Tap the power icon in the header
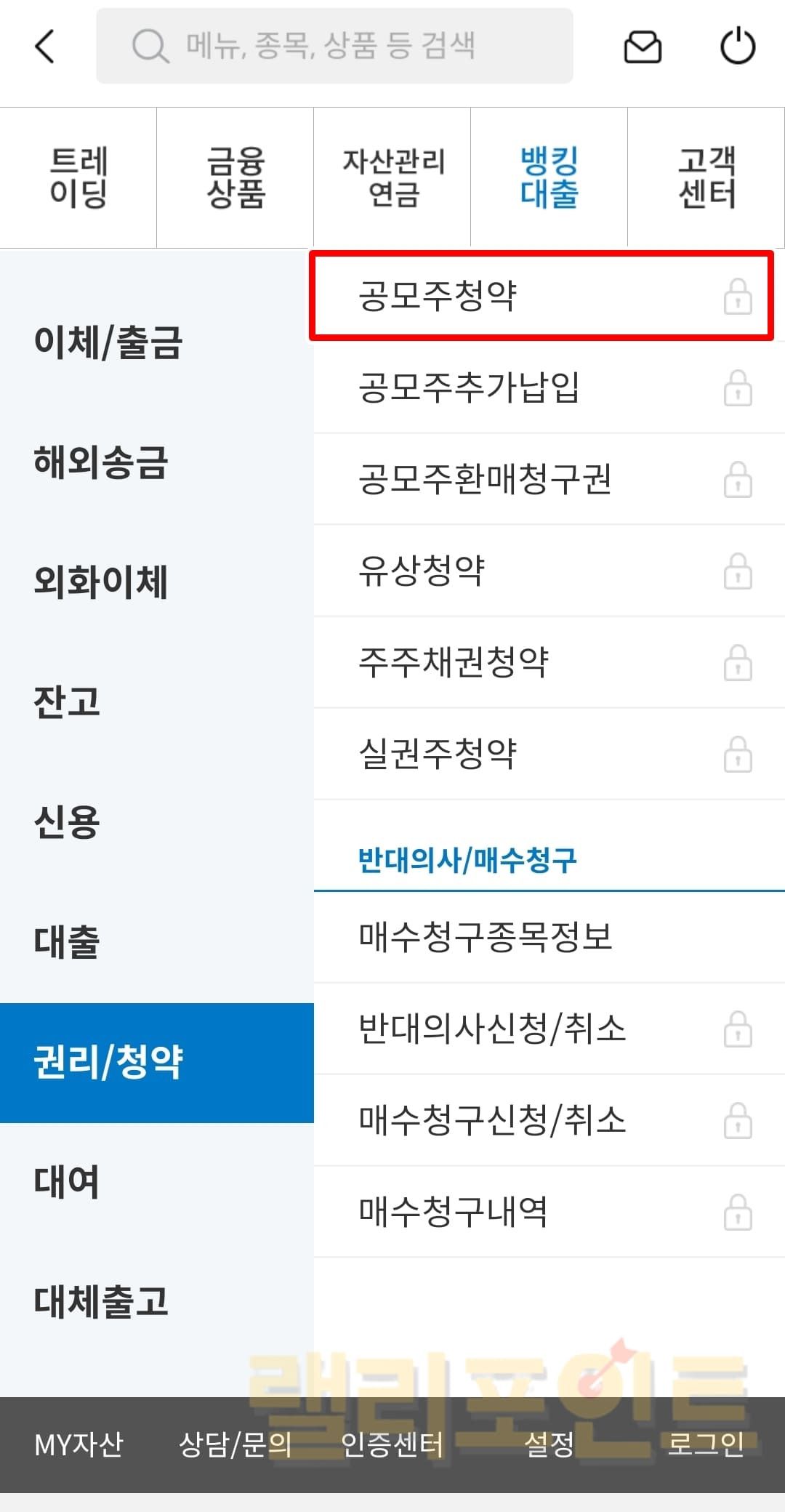The width and height of the screenshot is (785, 1512). [737, 47]
